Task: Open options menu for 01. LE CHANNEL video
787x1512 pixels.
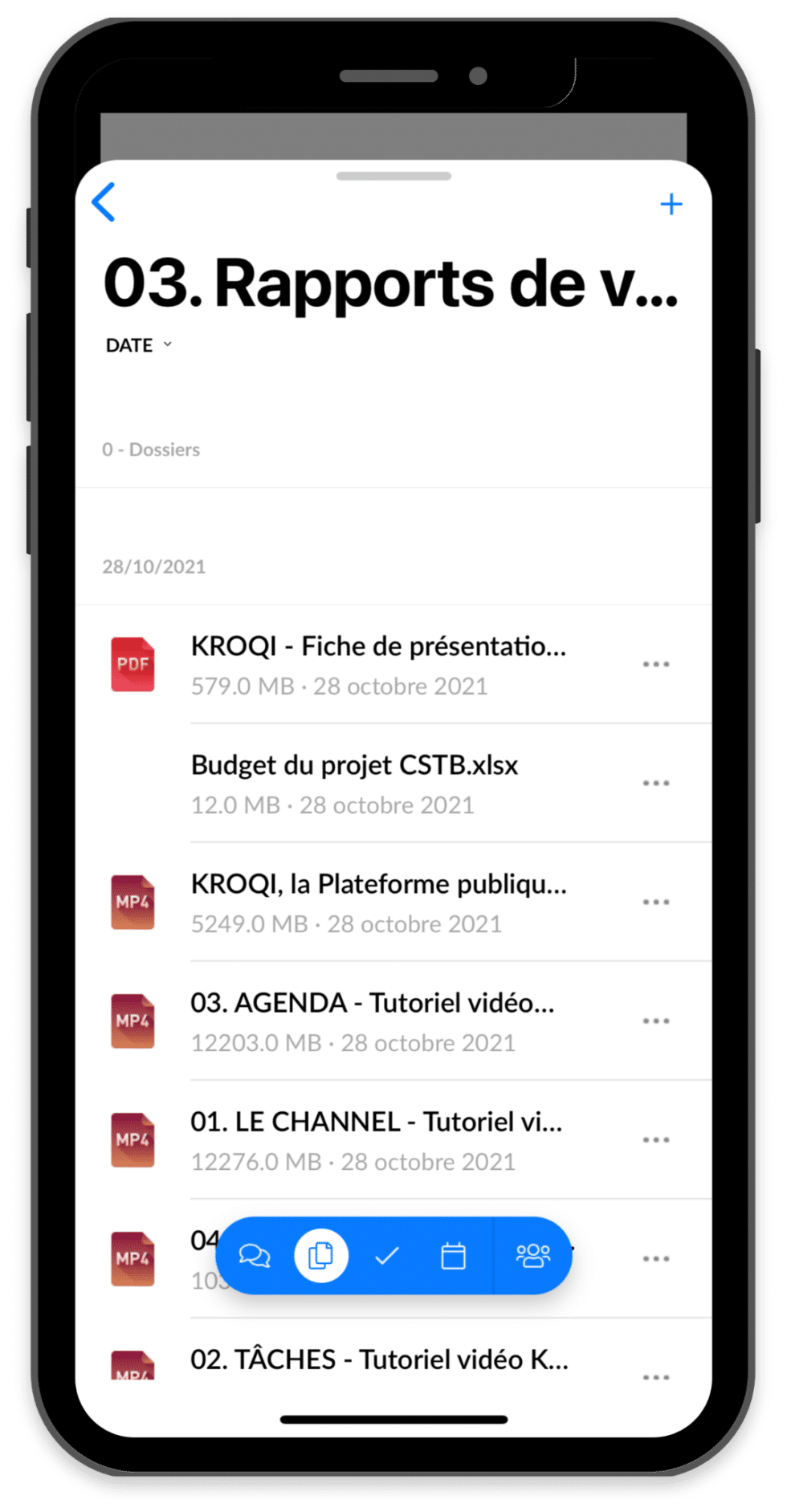Action: [656, 1139]
